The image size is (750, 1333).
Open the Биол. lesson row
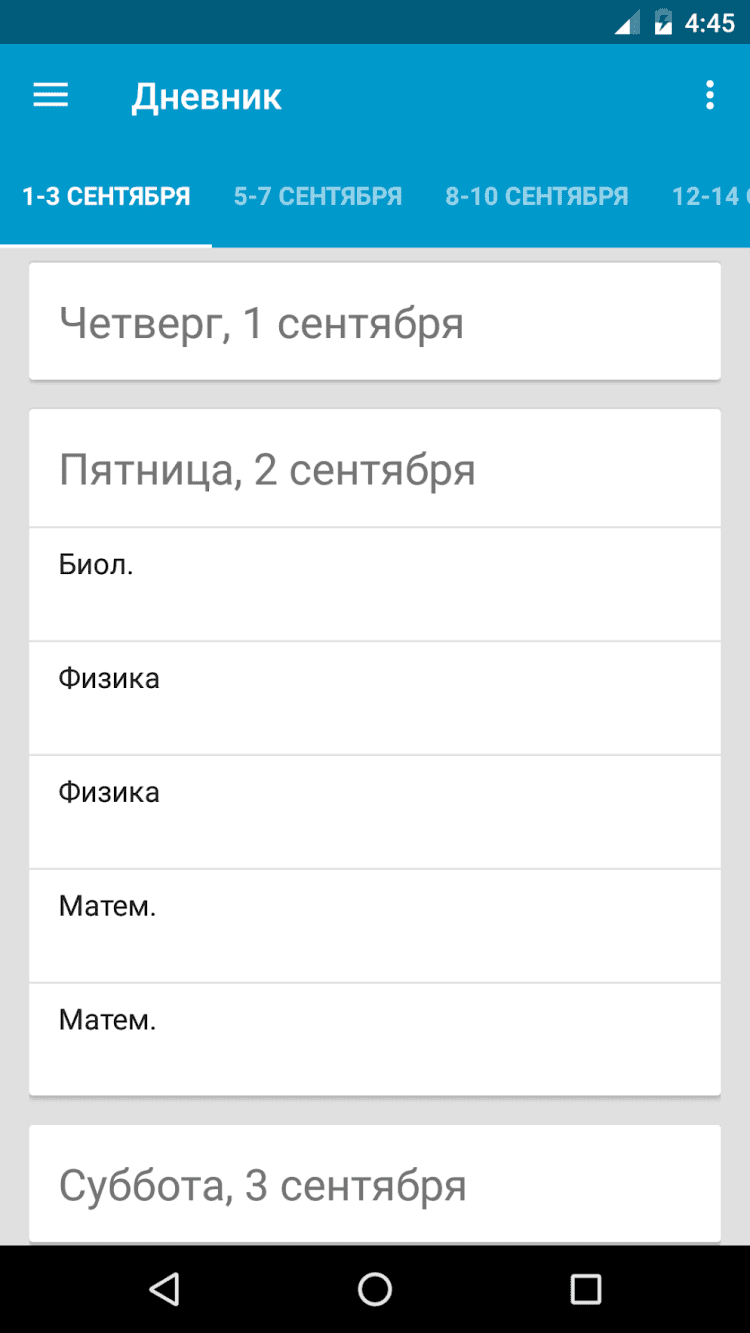[x=374, y=584]
